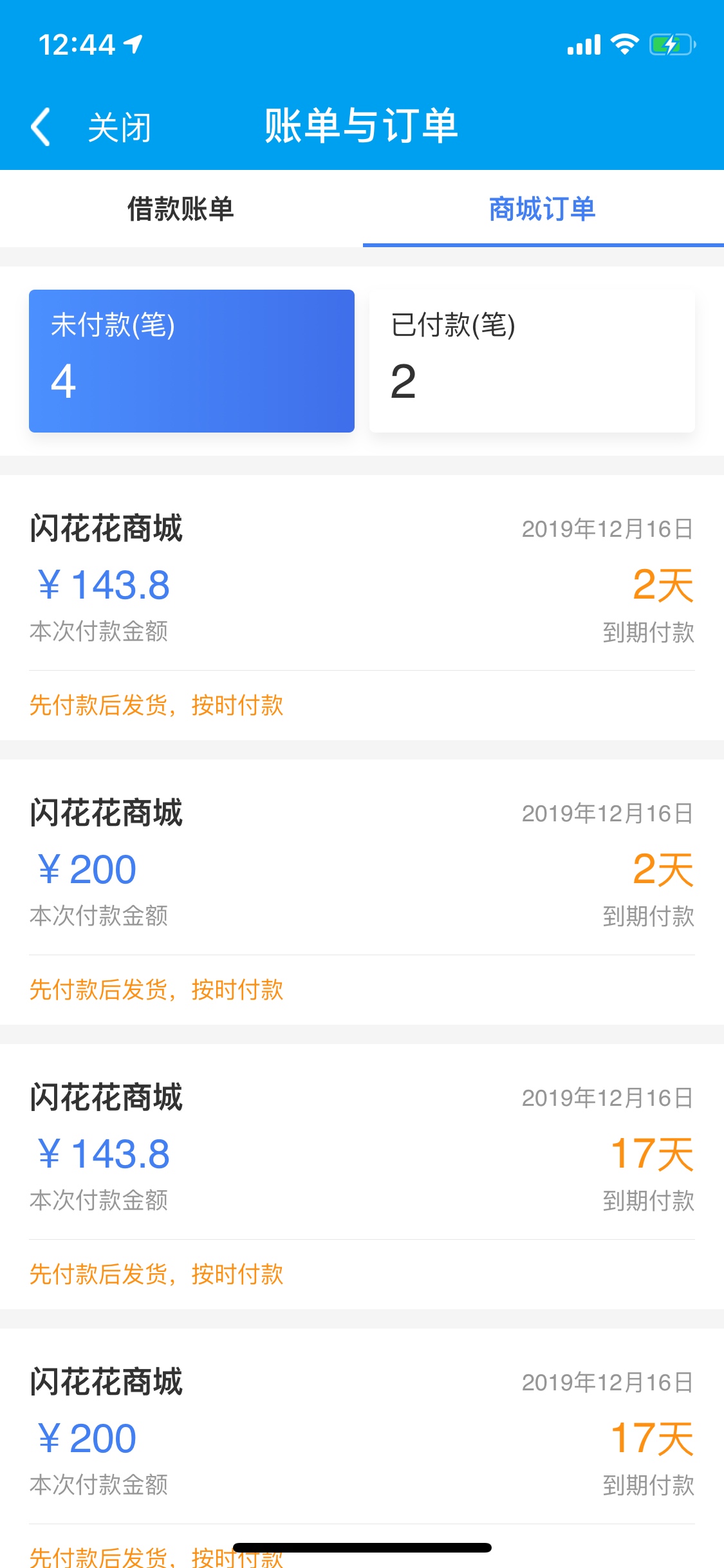Select the 商城订单 tab

click(x=543, y=209)
